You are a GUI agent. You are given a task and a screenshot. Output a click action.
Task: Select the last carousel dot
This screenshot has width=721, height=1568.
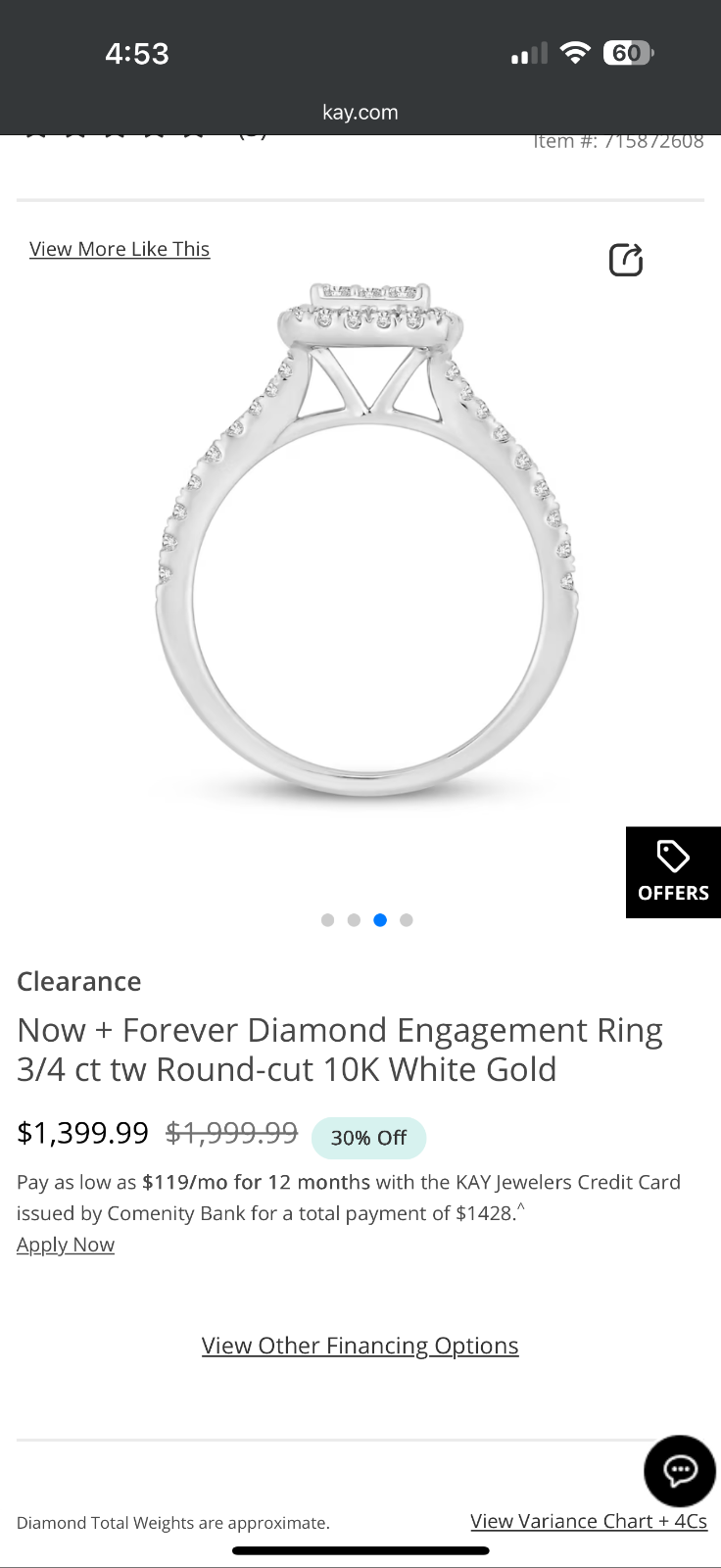pyautogui.click(x=406, y=920)
